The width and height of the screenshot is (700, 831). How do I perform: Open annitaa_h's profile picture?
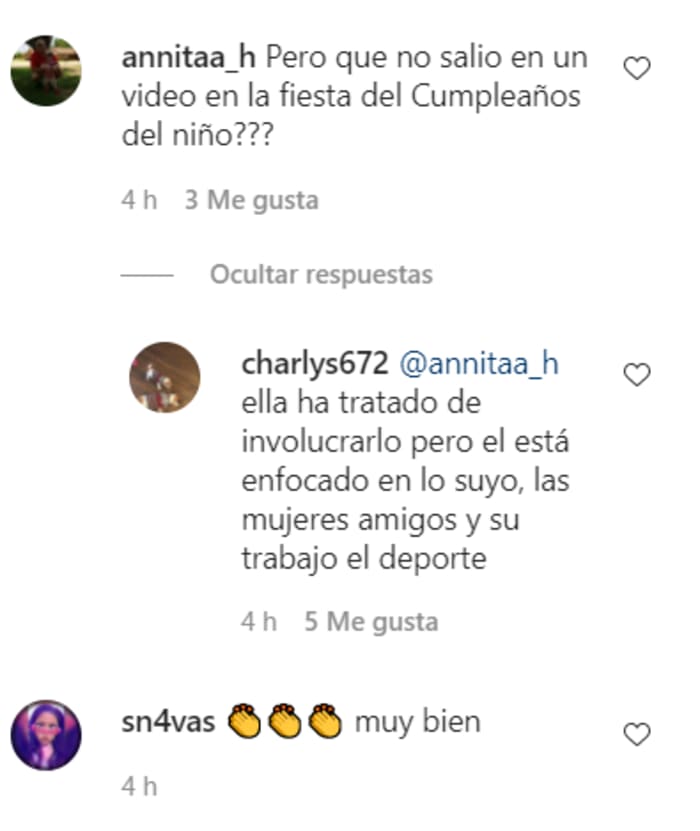46,70
